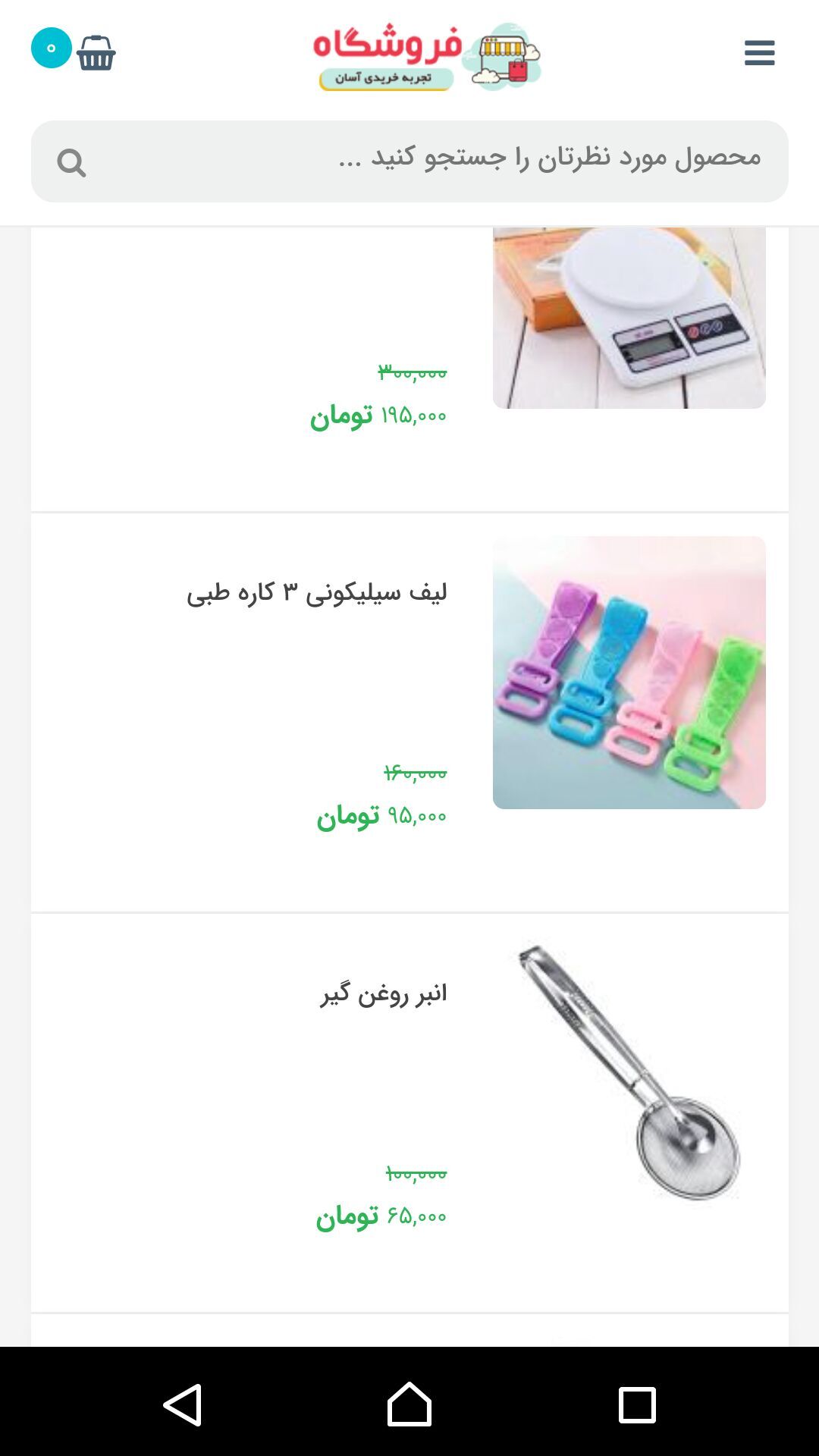This screenshot has width=819, height=1456.
Task: Go back using system navigation
Action: click(183, 1404)
